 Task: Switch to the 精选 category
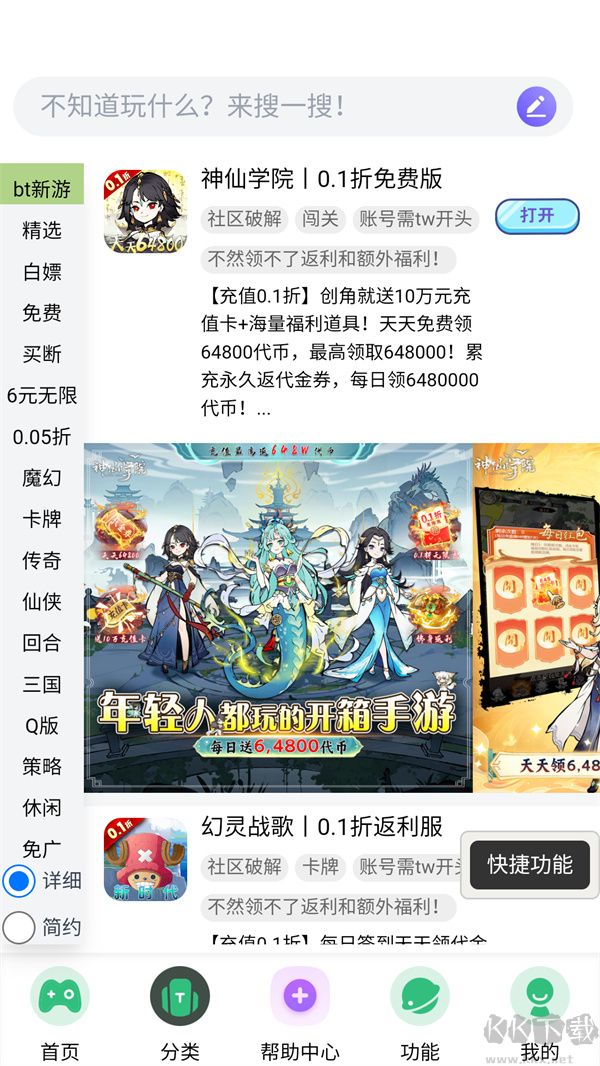(42, 230)
